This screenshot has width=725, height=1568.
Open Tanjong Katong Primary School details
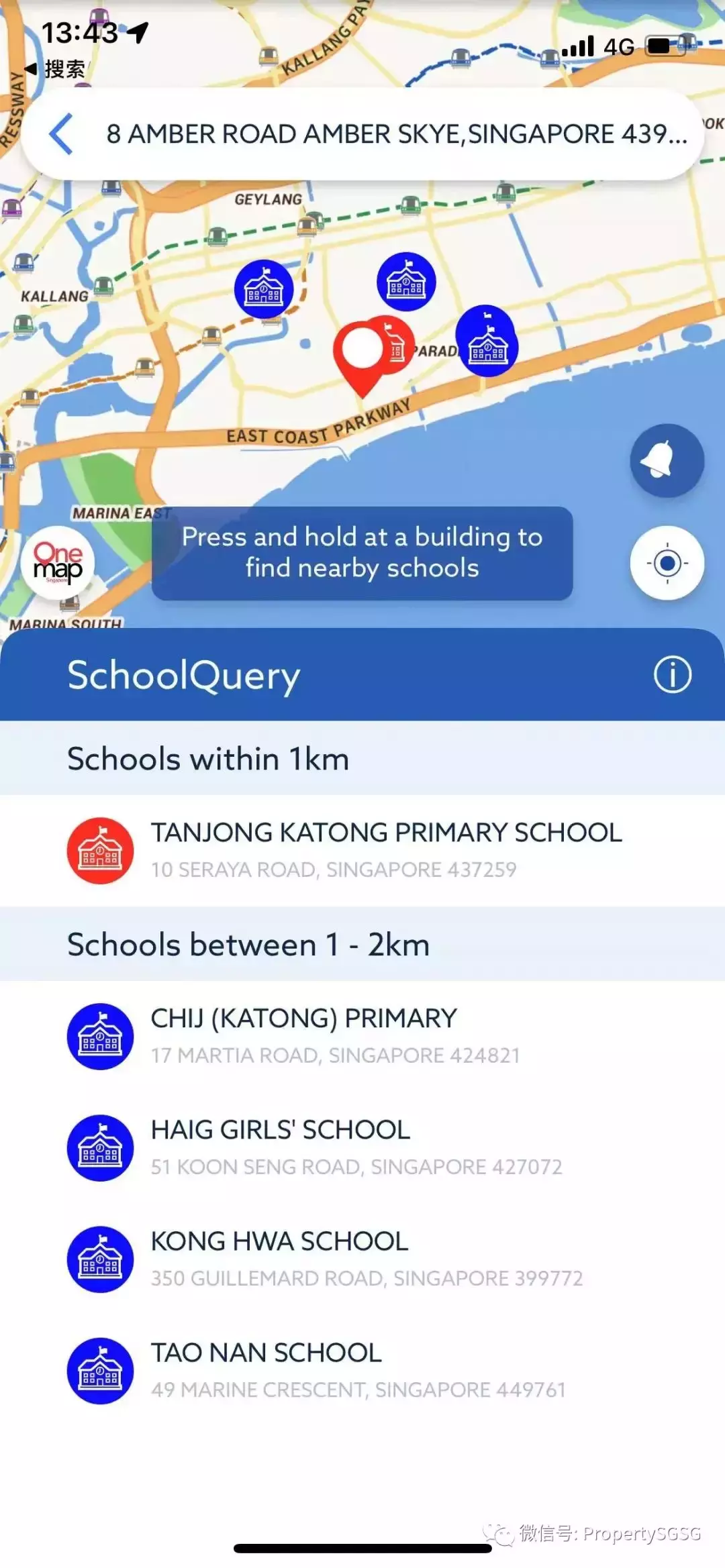pos(386,849)
